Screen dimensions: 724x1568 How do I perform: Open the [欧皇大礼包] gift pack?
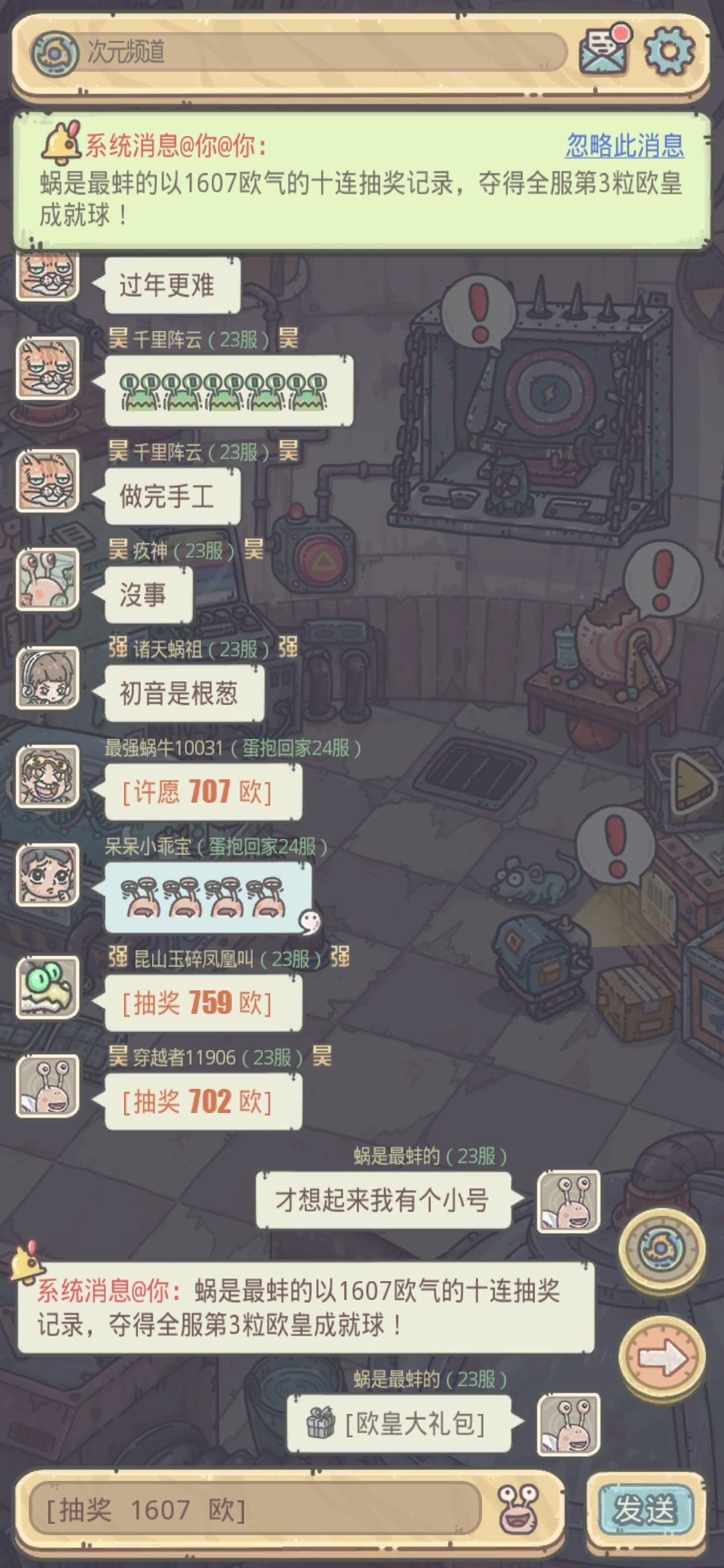[x=400, y=1424]
